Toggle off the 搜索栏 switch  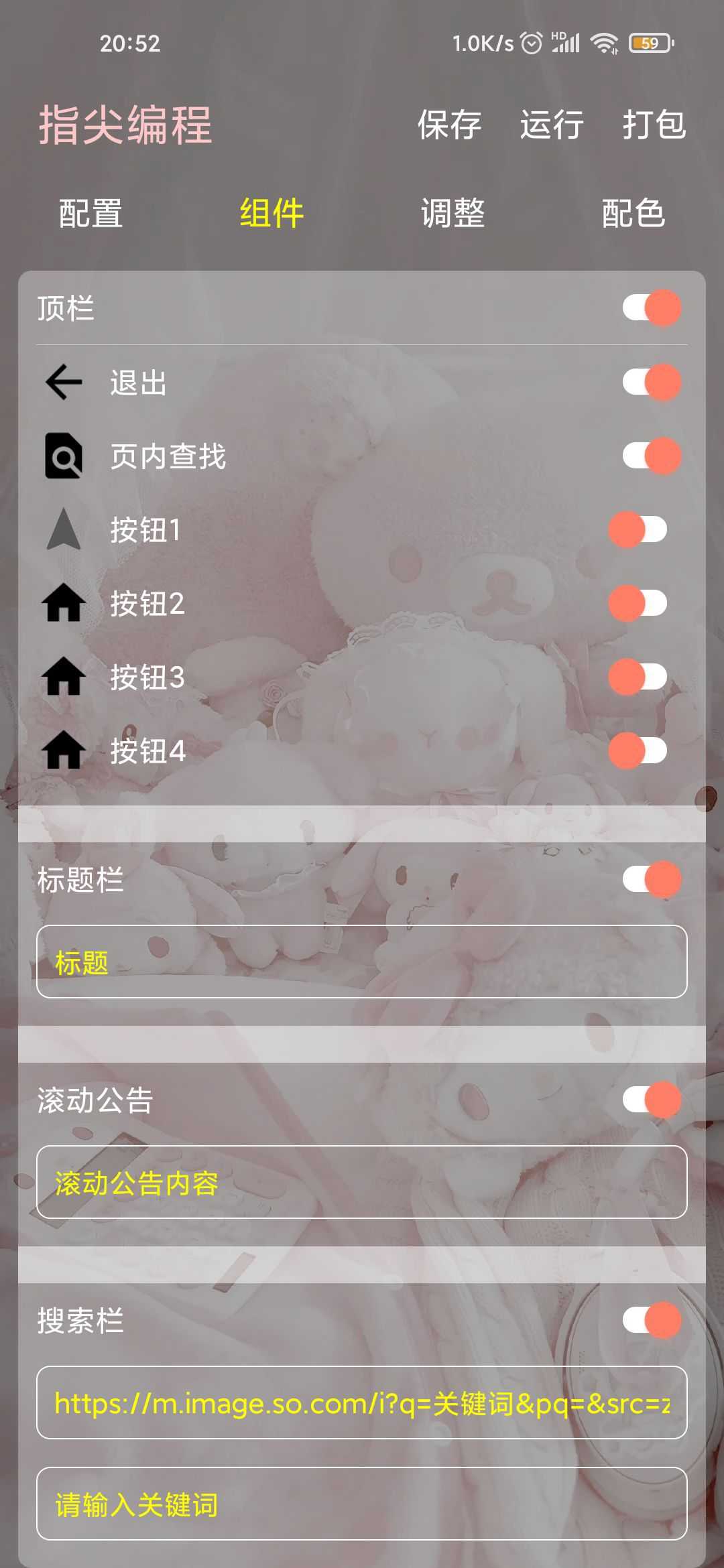pyautogui.click(x=651, y=1321)
